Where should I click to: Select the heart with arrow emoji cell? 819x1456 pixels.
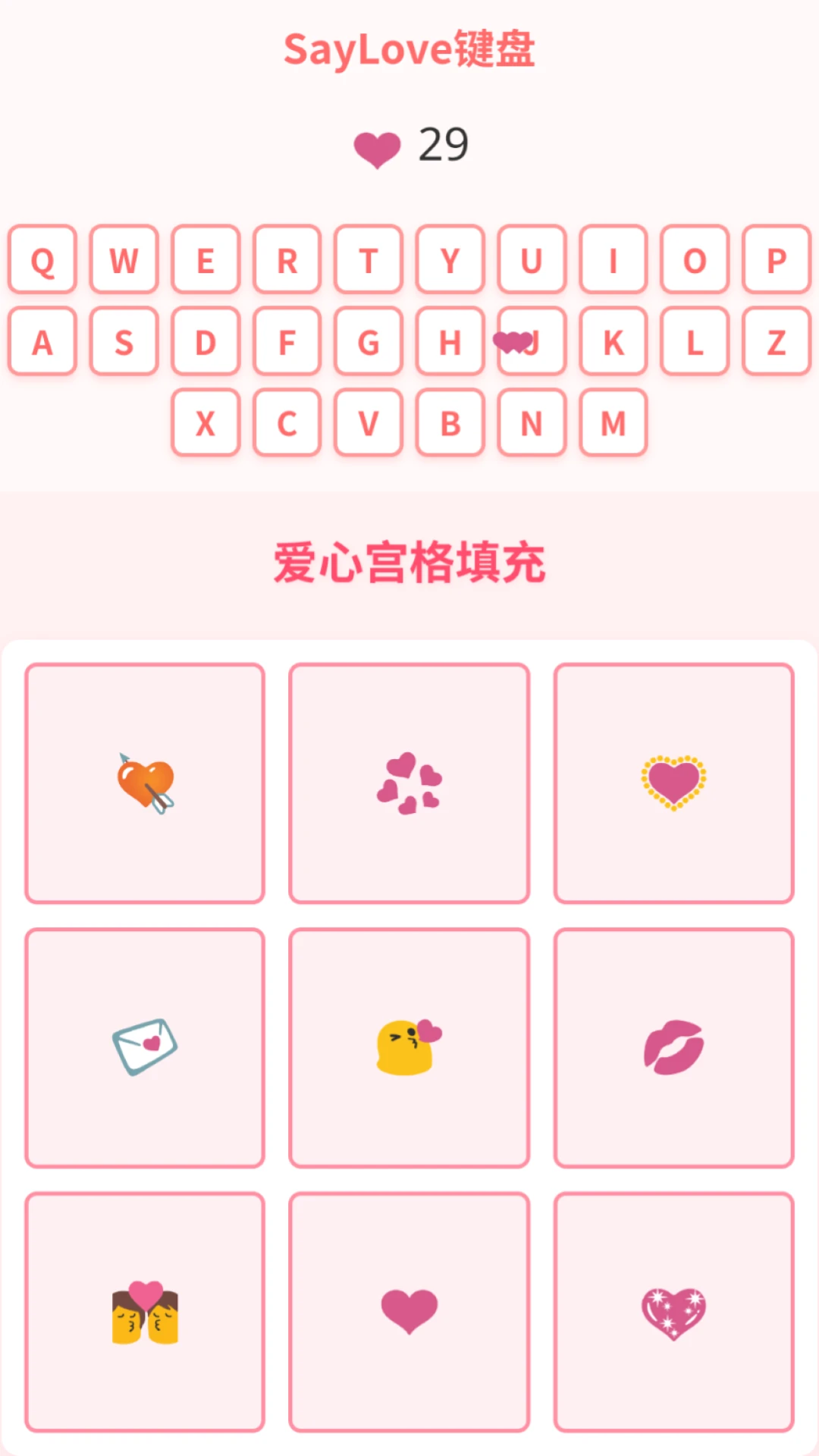pyautogui.click(x=144, y=781)
